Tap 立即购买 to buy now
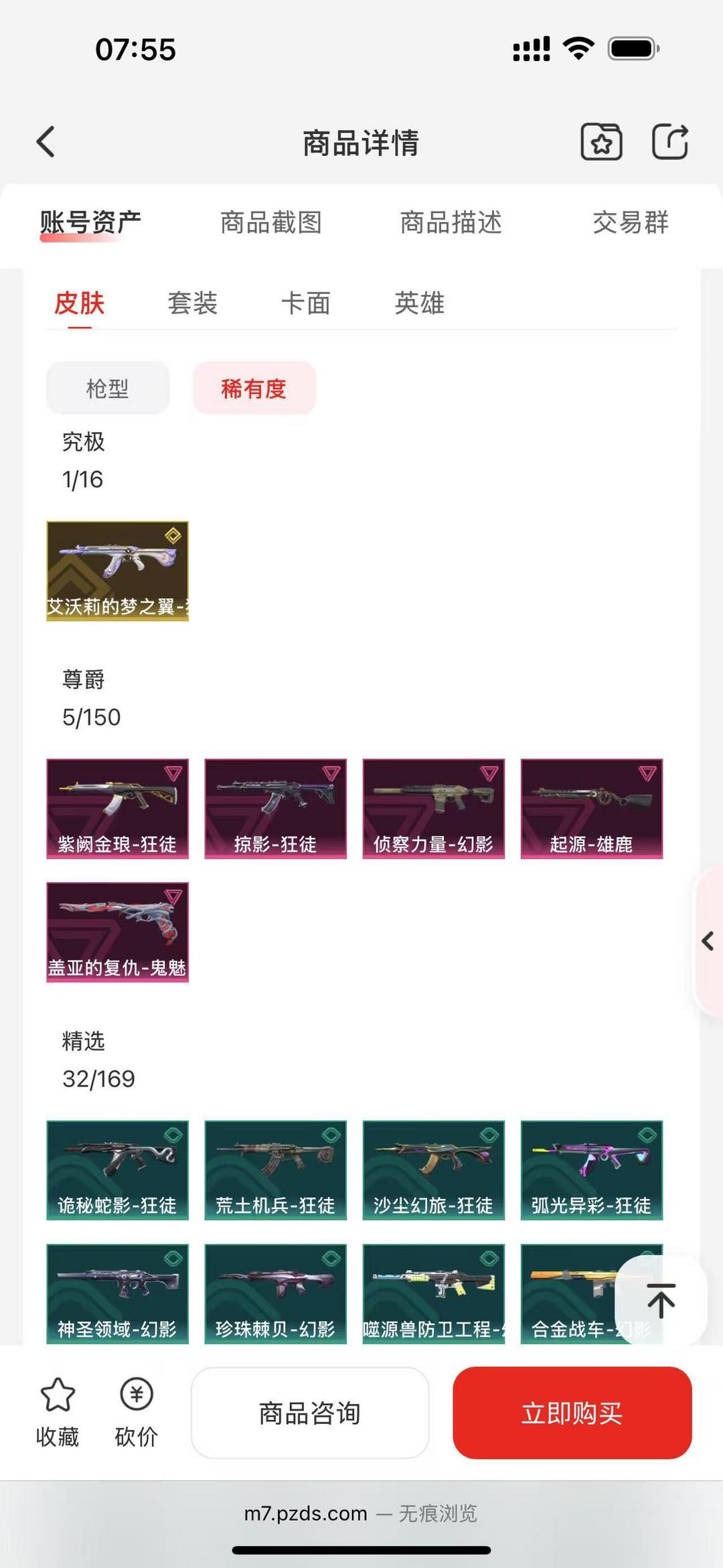This screenshot has height=1568, width=723. point(572,1413)
